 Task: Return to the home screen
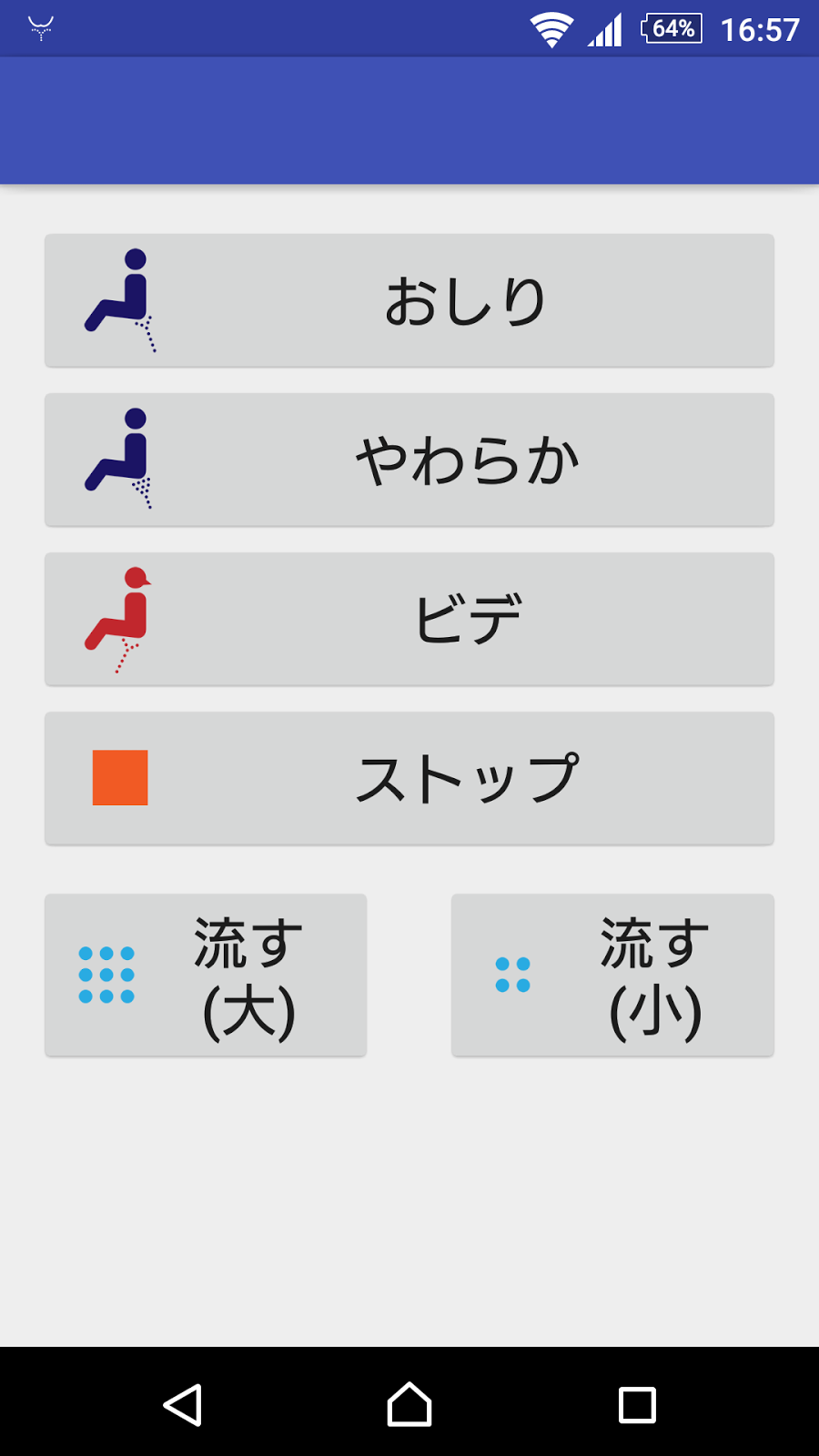click(409, 1404)
